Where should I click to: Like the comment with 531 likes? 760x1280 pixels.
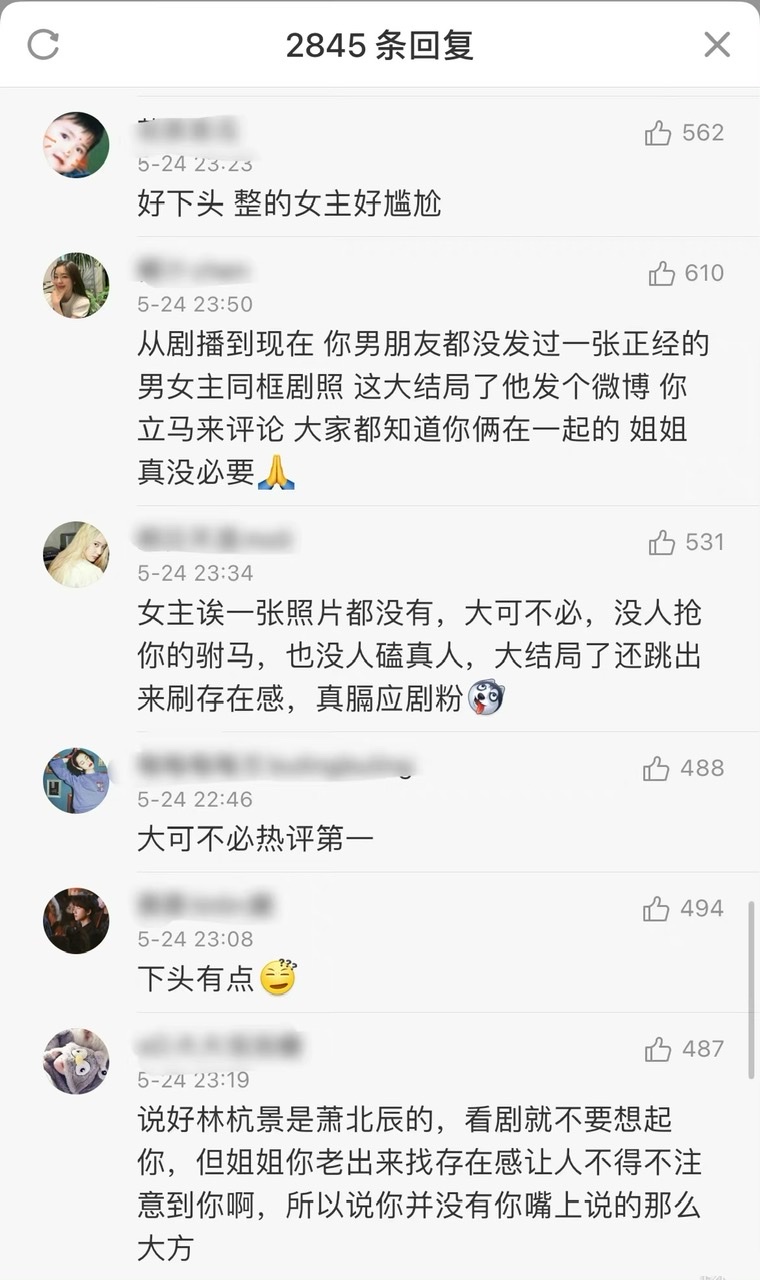coord(661,542)
